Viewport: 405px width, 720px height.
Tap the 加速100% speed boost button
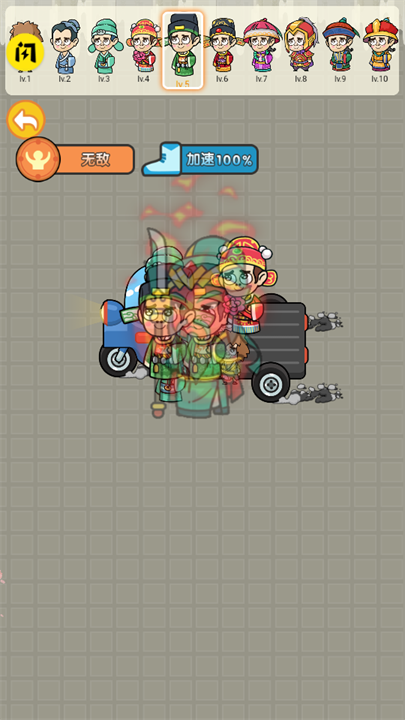200,159
